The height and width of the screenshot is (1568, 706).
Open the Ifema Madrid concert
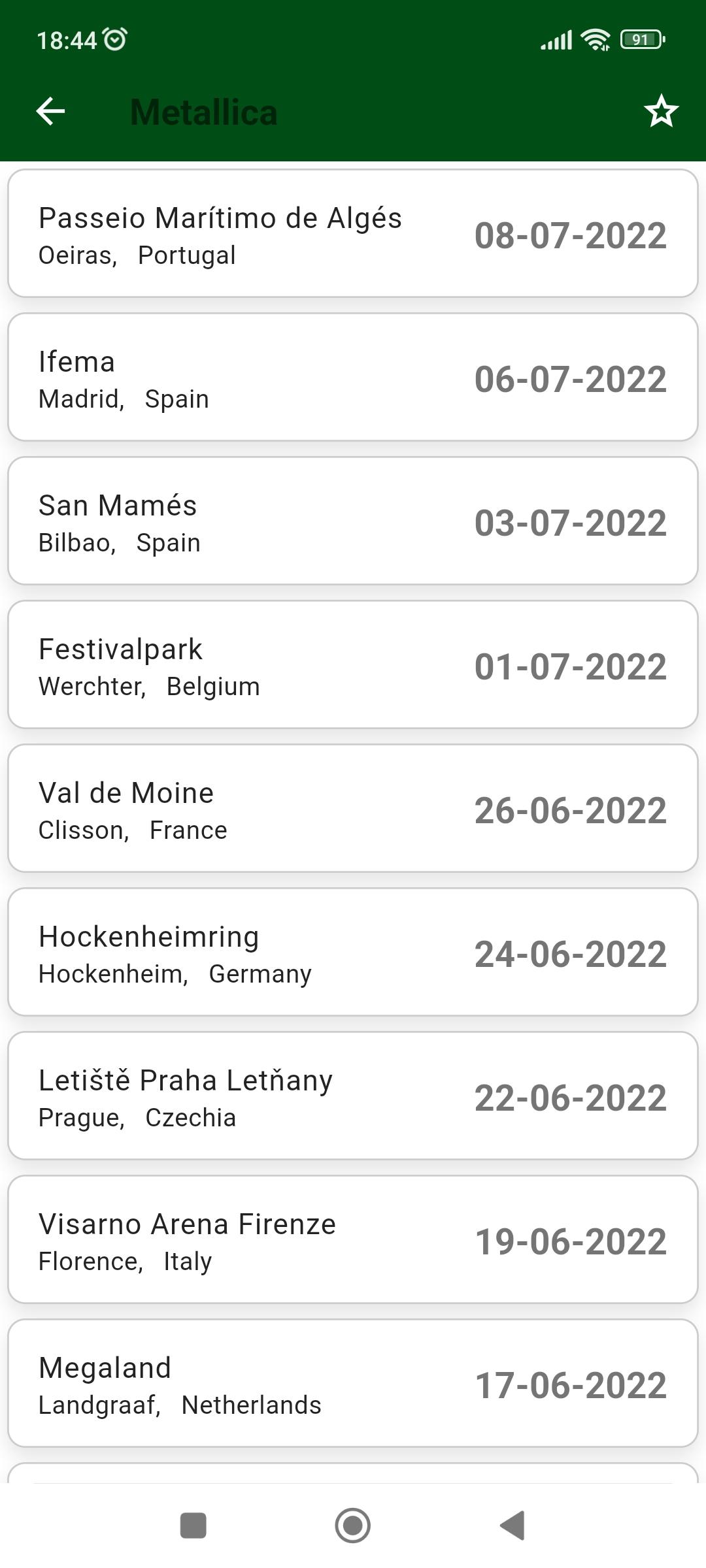click(353, 377)
